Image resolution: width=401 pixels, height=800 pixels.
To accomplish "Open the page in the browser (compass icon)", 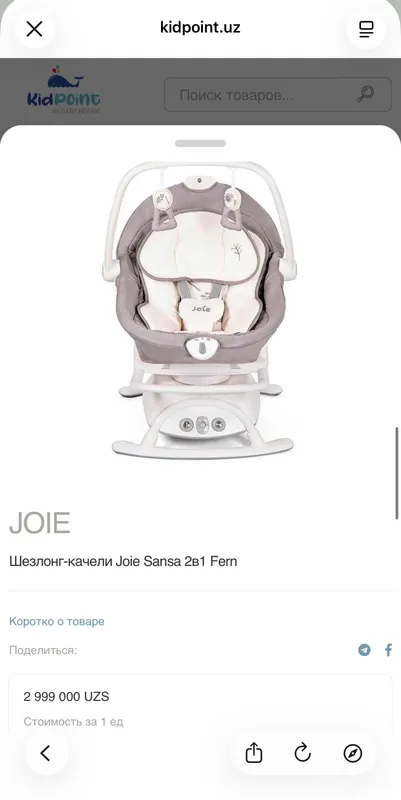I will click(353, 753).
